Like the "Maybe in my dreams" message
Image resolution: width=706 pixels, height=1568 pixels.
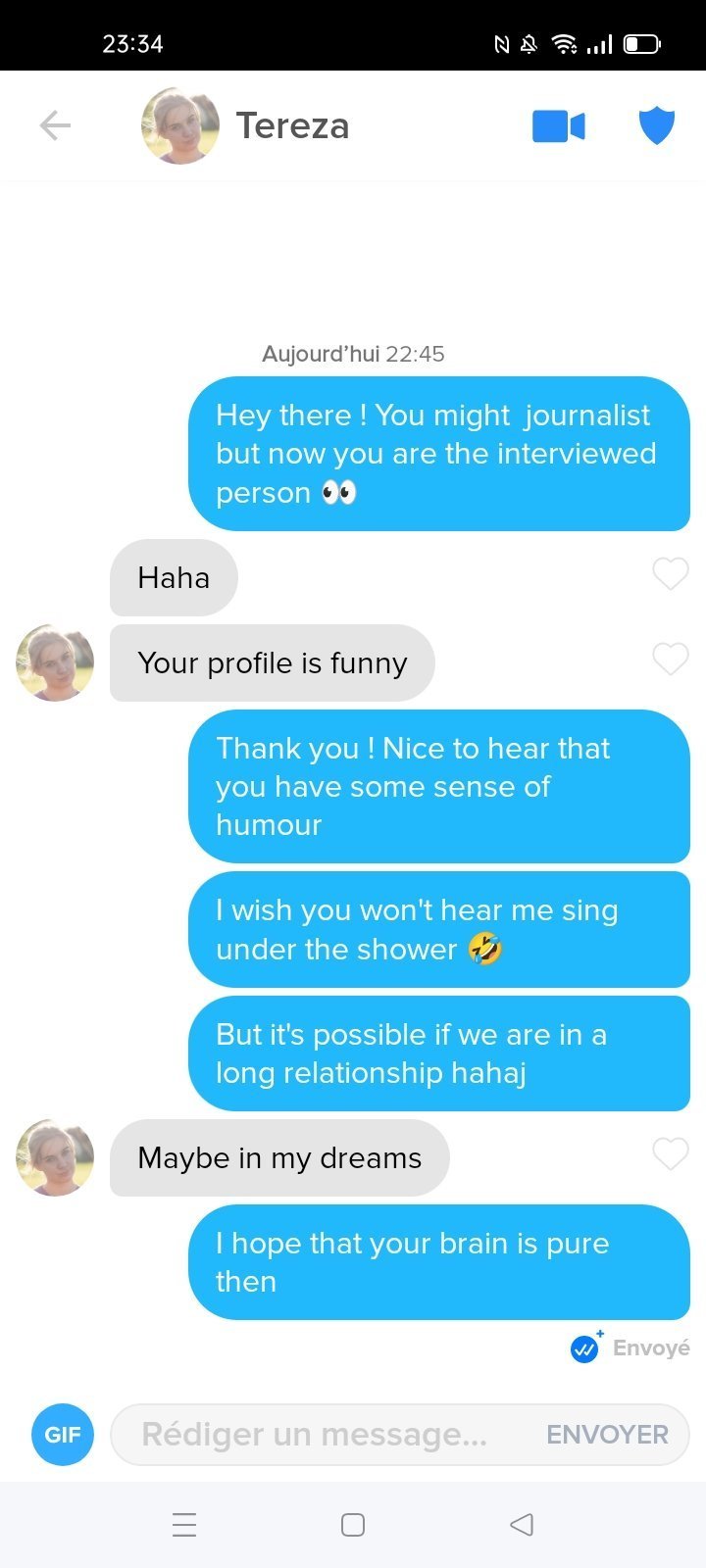pyautogui.click(x=671, y=1153)
